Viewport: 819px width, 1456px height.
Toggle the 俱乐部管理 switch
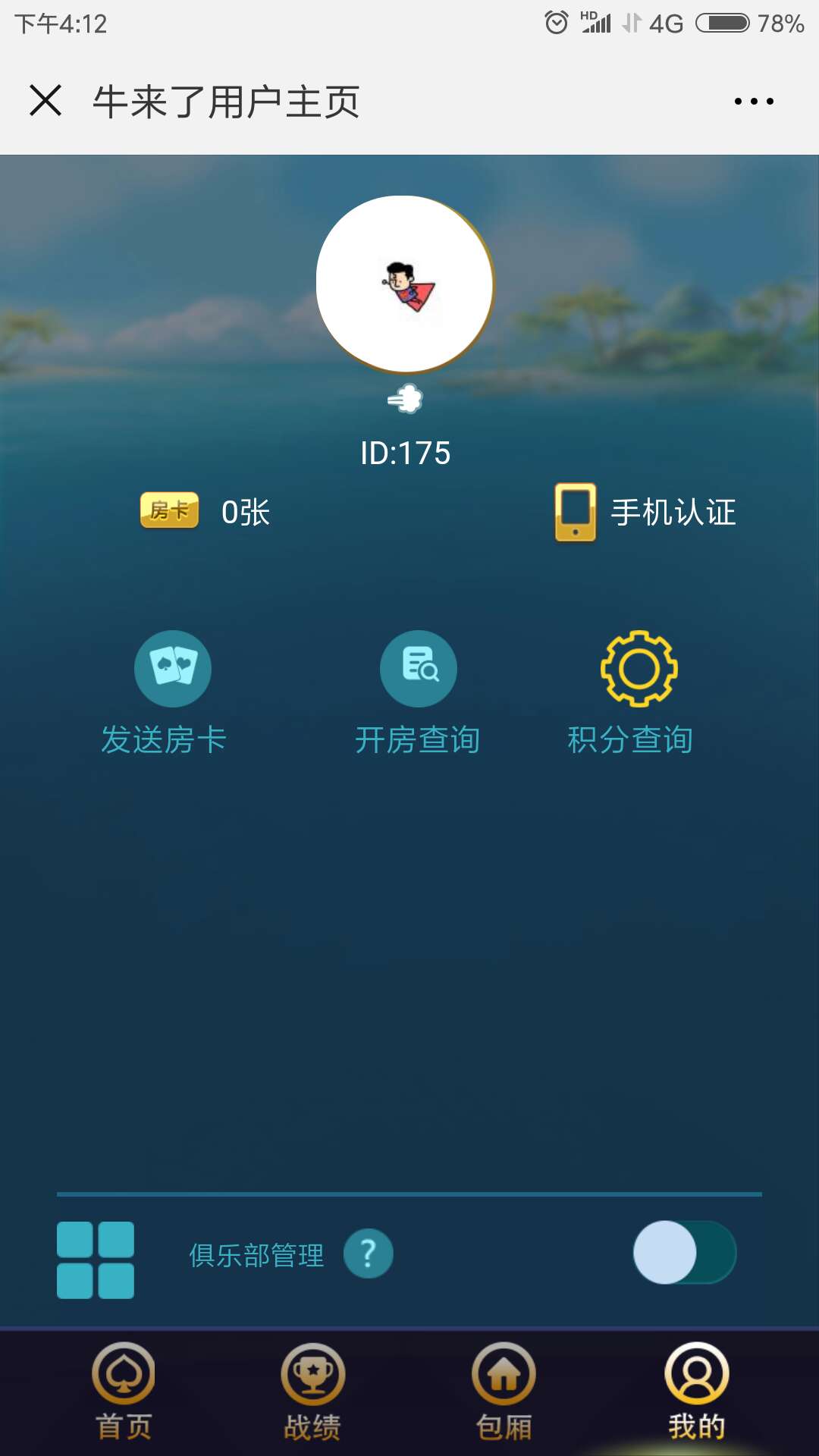[x=684, y=1253]
